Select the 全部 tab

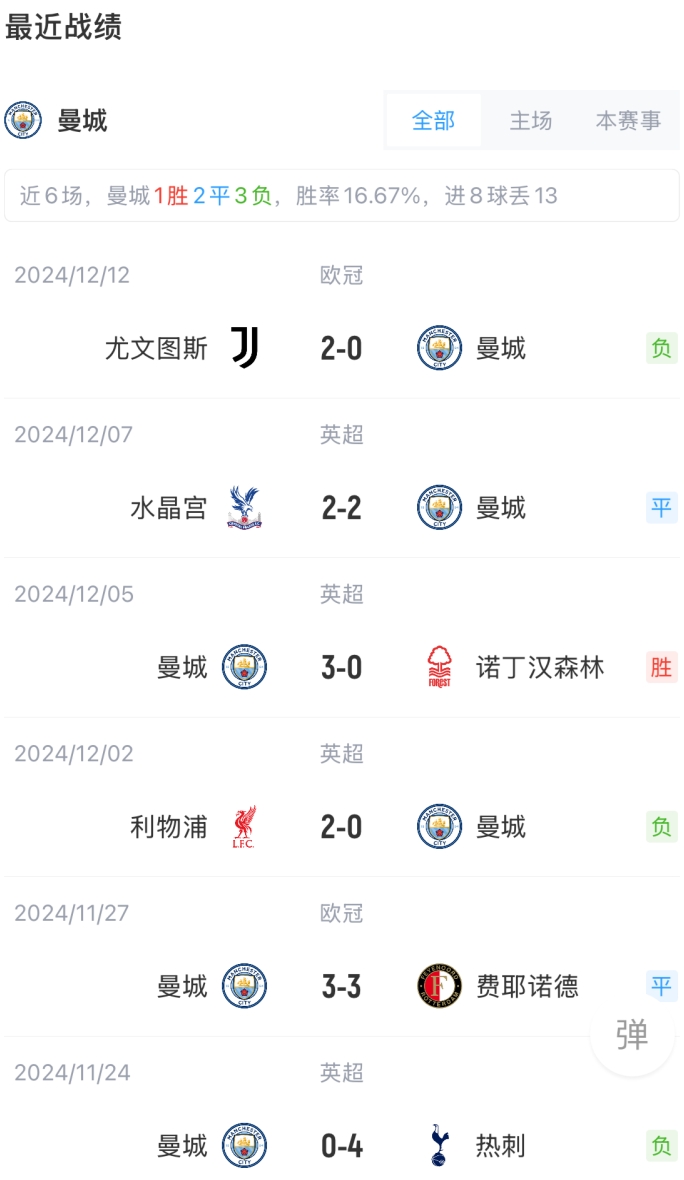click(433, 120)
